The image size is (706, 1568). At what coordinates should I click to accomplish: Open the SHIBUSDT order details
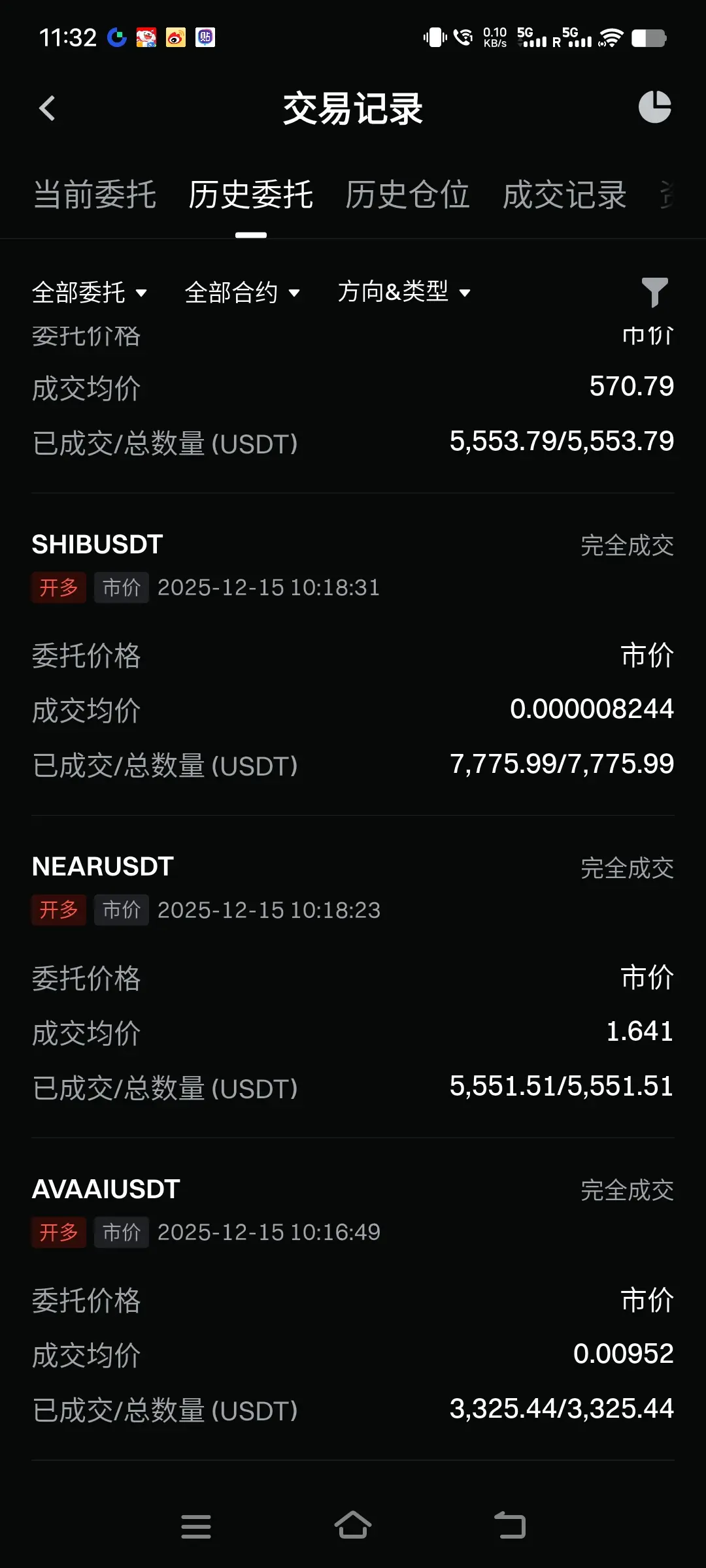(x=97, y=545)
